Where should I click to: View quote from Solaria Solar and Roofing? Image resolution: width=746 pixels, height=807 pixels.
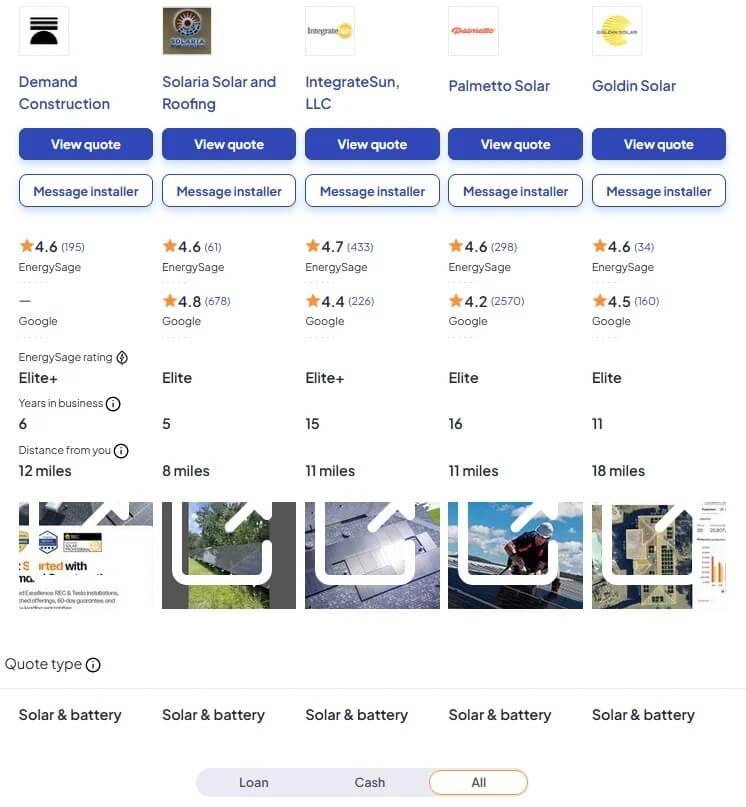coord(229,144)
